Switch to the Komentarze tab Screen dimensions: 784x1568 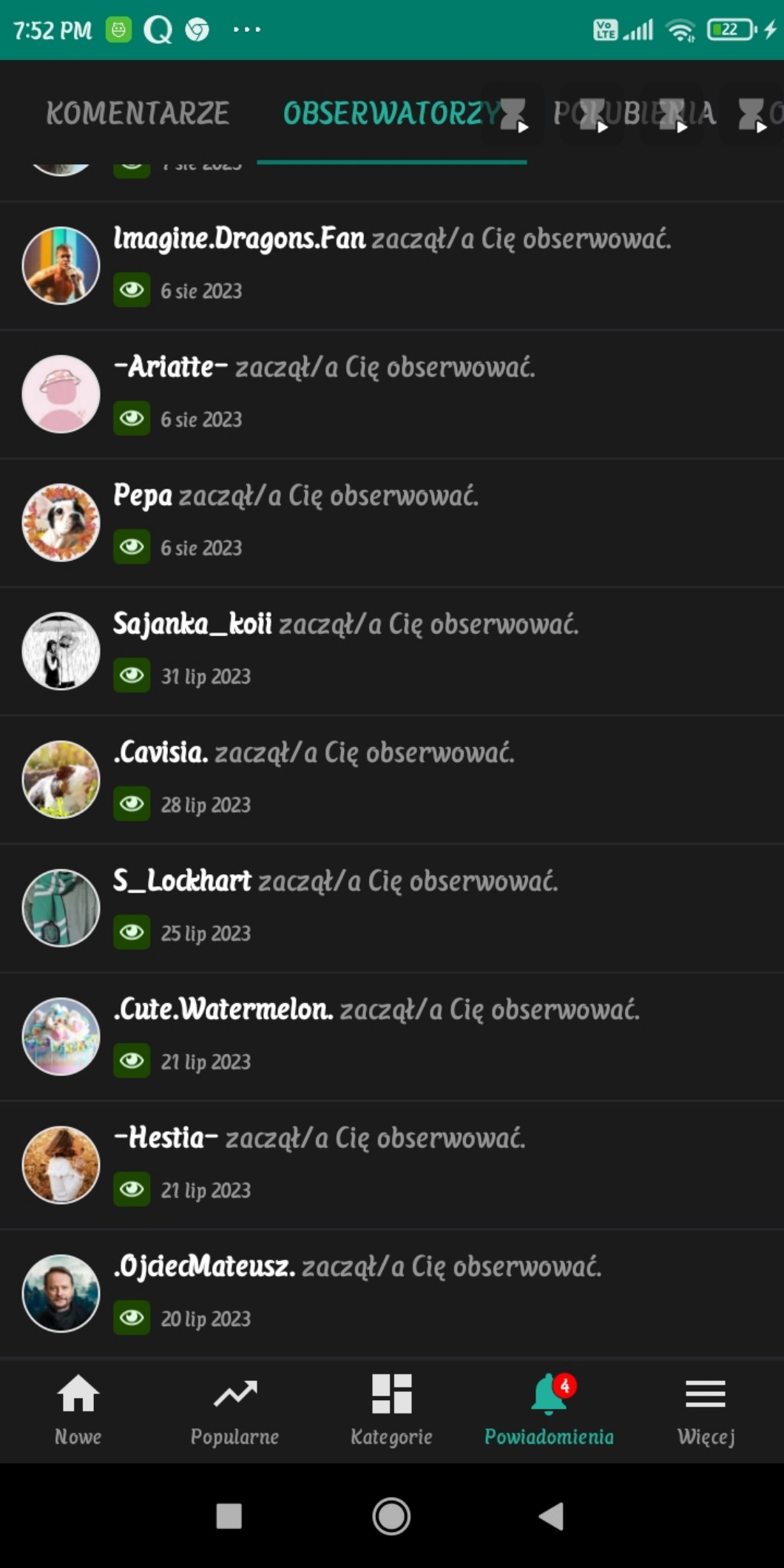point(138,113)
